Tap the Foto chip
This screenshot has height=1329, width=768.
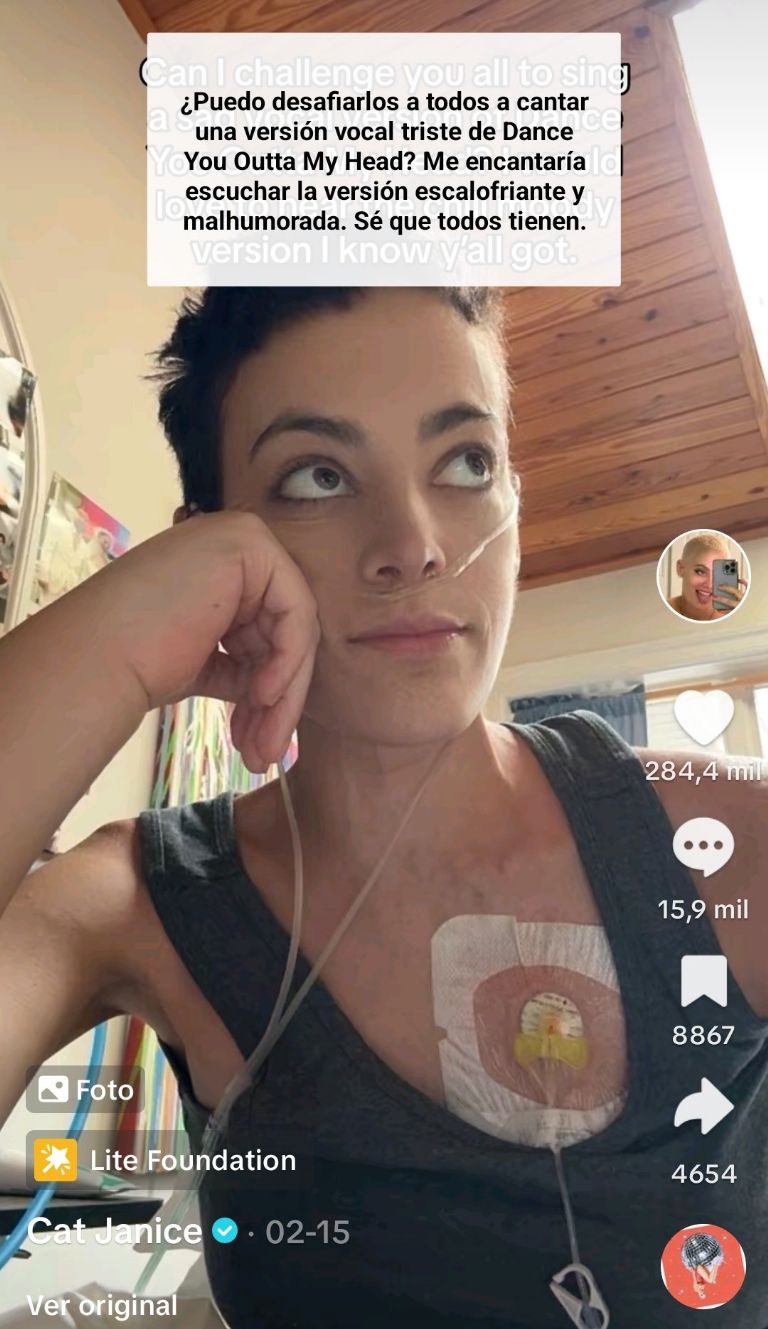coord(85,1090)
